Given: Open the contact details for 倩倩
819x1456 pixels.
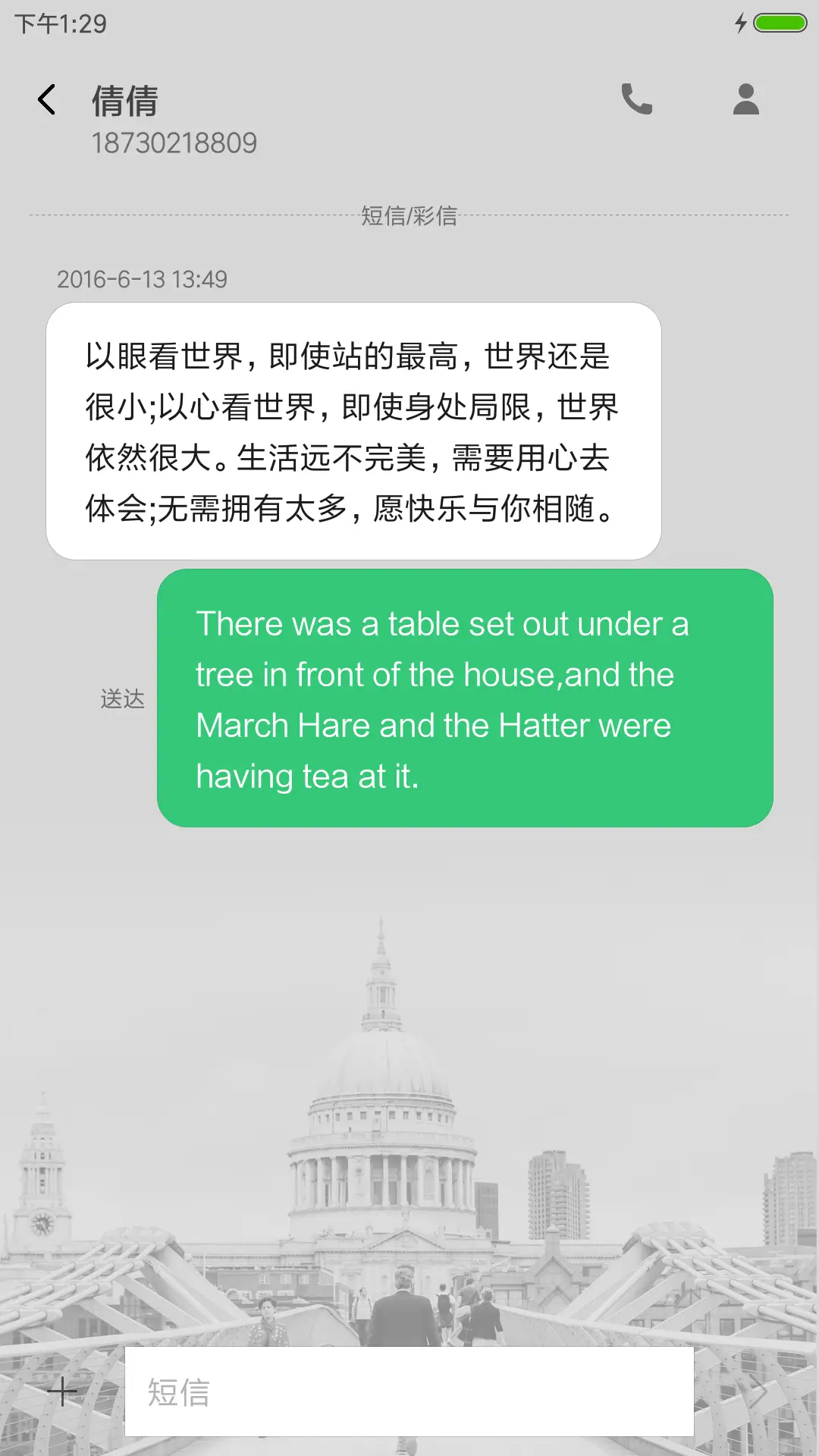Looking at the screenshot, I should click(745, 99).
